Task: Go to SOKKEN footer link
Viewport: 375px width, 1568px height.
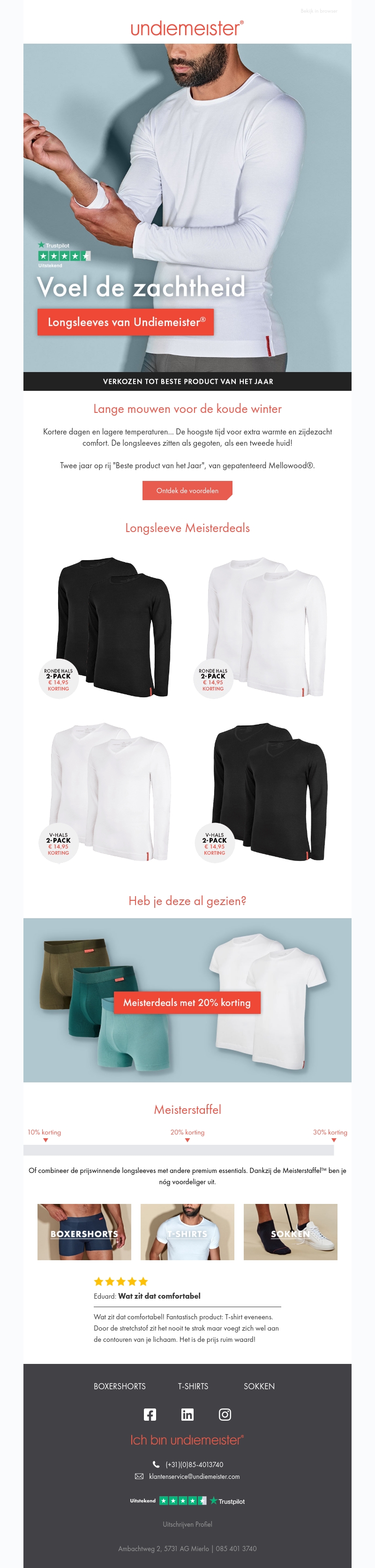Action: [x=259, y=1386]
